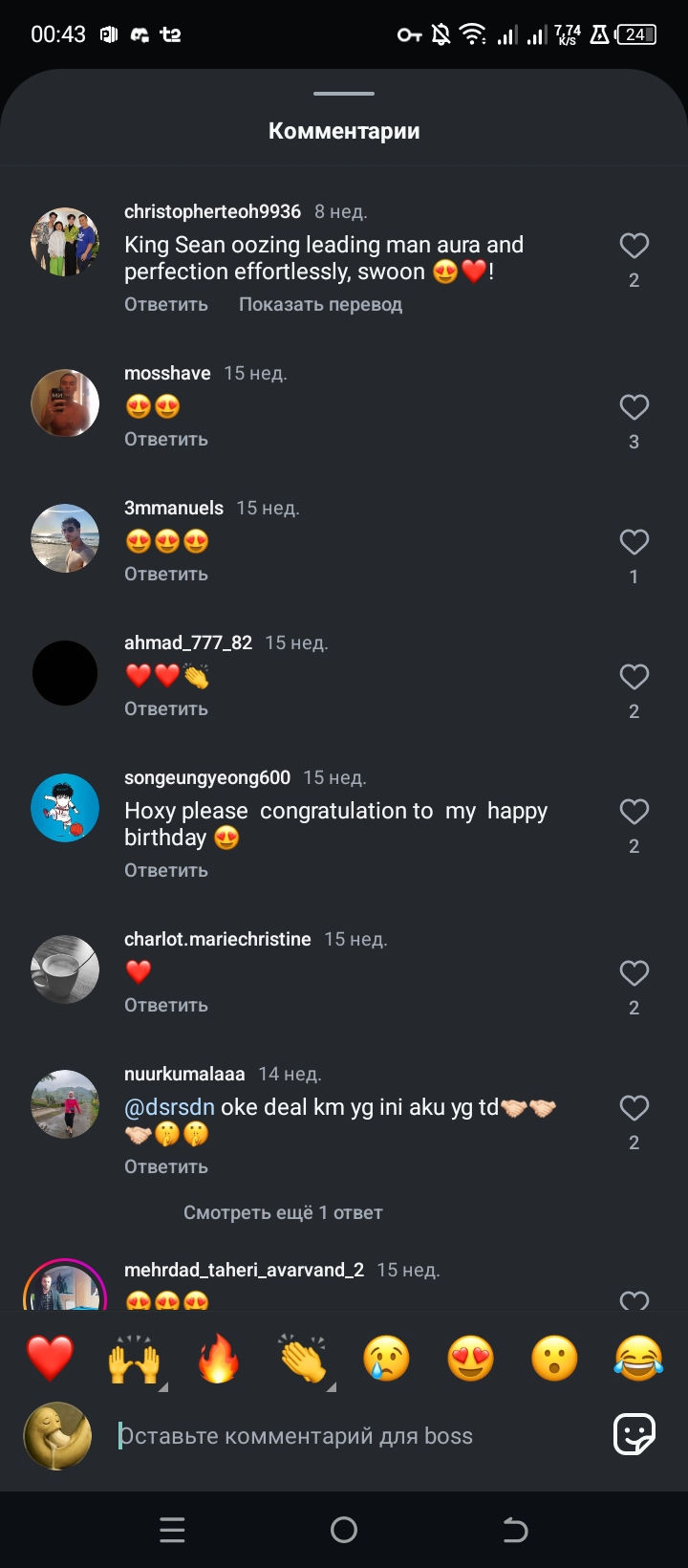Like charlot.mariechristine's comment
688x1568 pixels.
point(634,974)
